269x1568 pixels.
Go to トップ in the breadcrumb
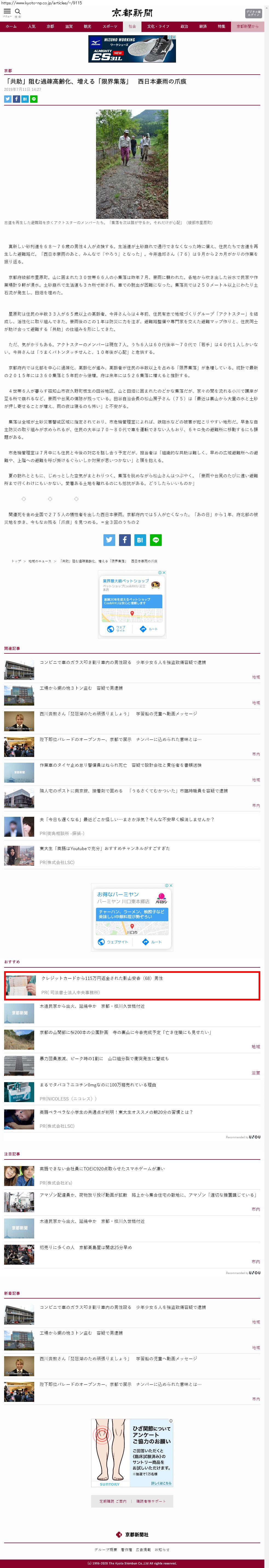(16, 561)
